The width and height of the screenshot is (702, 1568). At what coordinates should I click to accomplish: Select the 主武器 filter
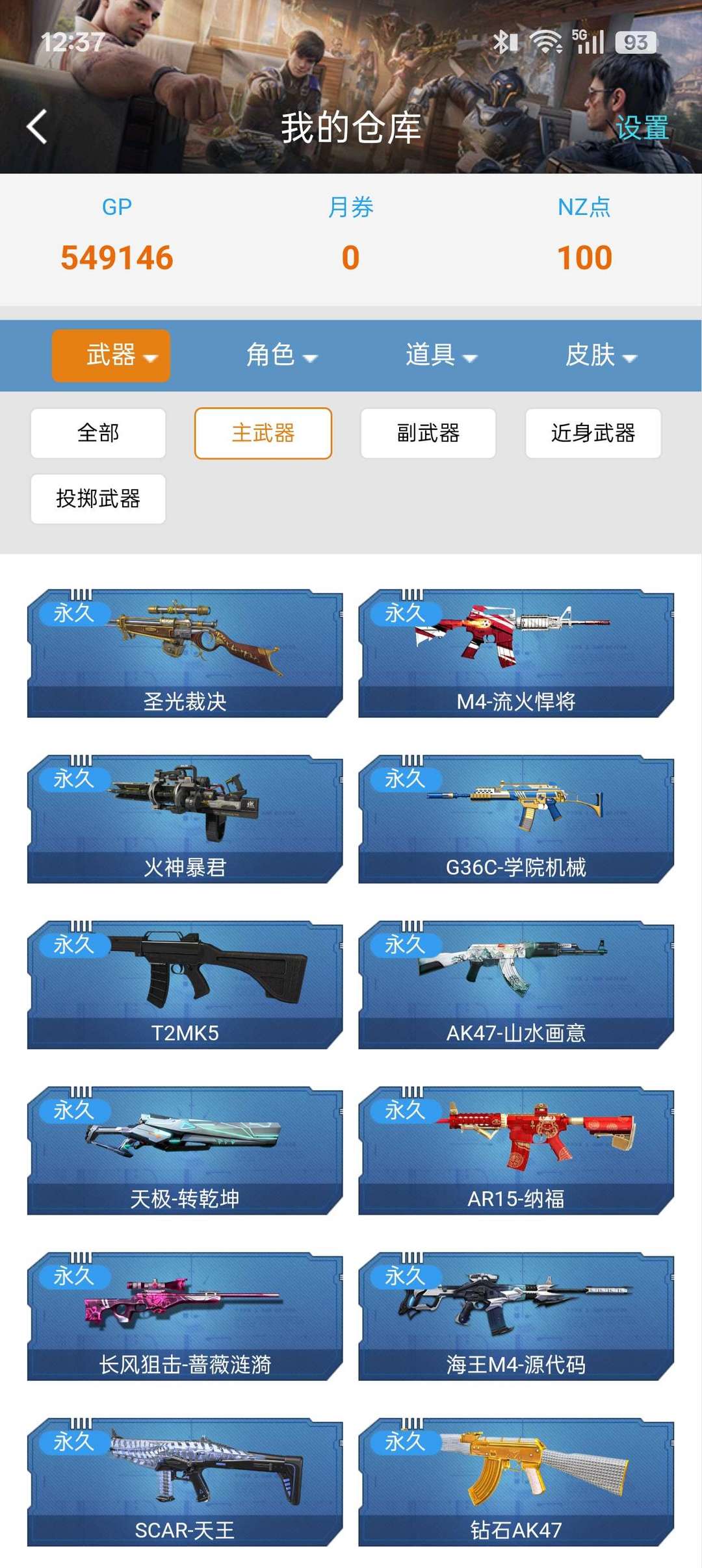pos(263,433)
